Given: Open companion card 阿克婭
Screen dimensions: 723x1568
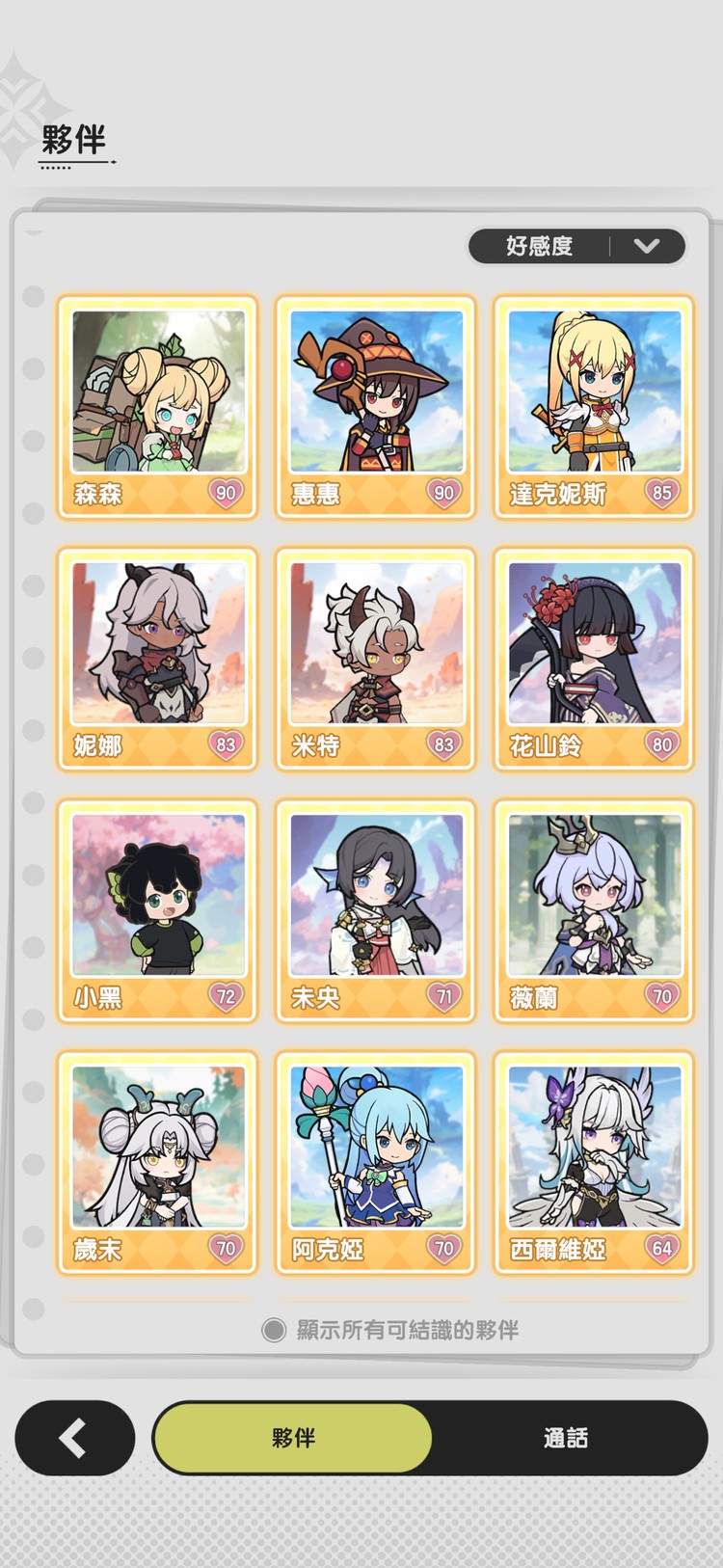Looking at the screenshot, I should coord(376,1162).
